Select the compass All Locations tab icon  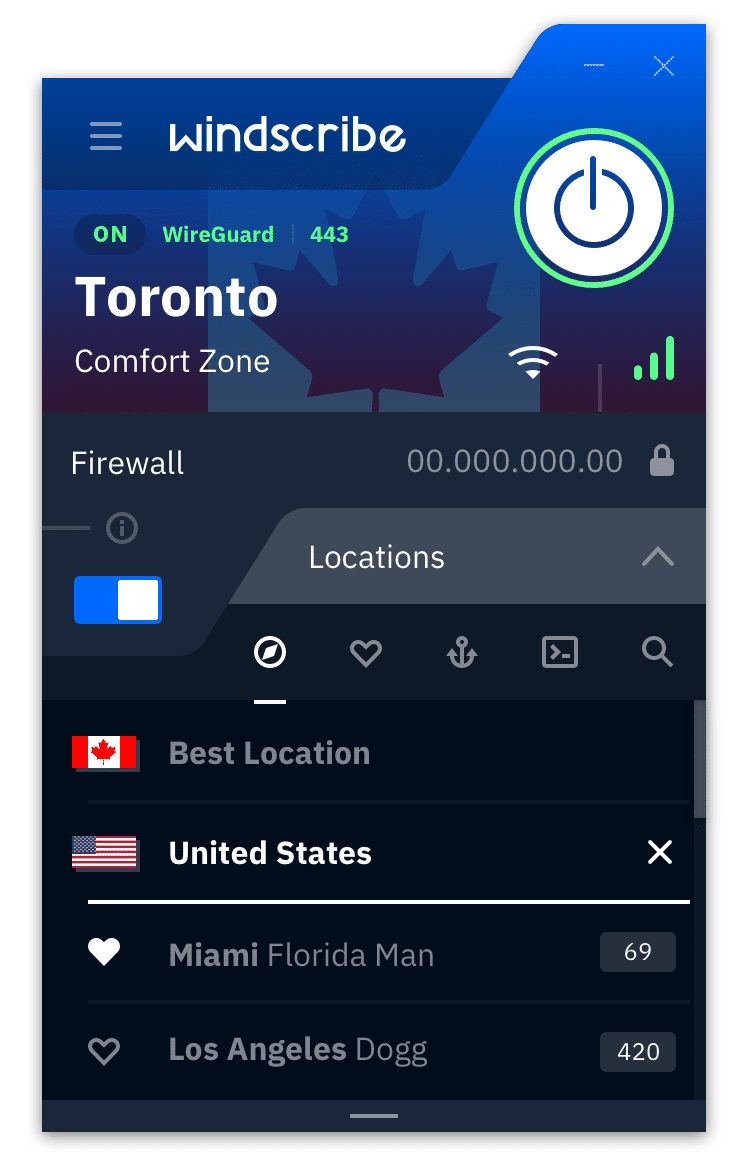269,652
